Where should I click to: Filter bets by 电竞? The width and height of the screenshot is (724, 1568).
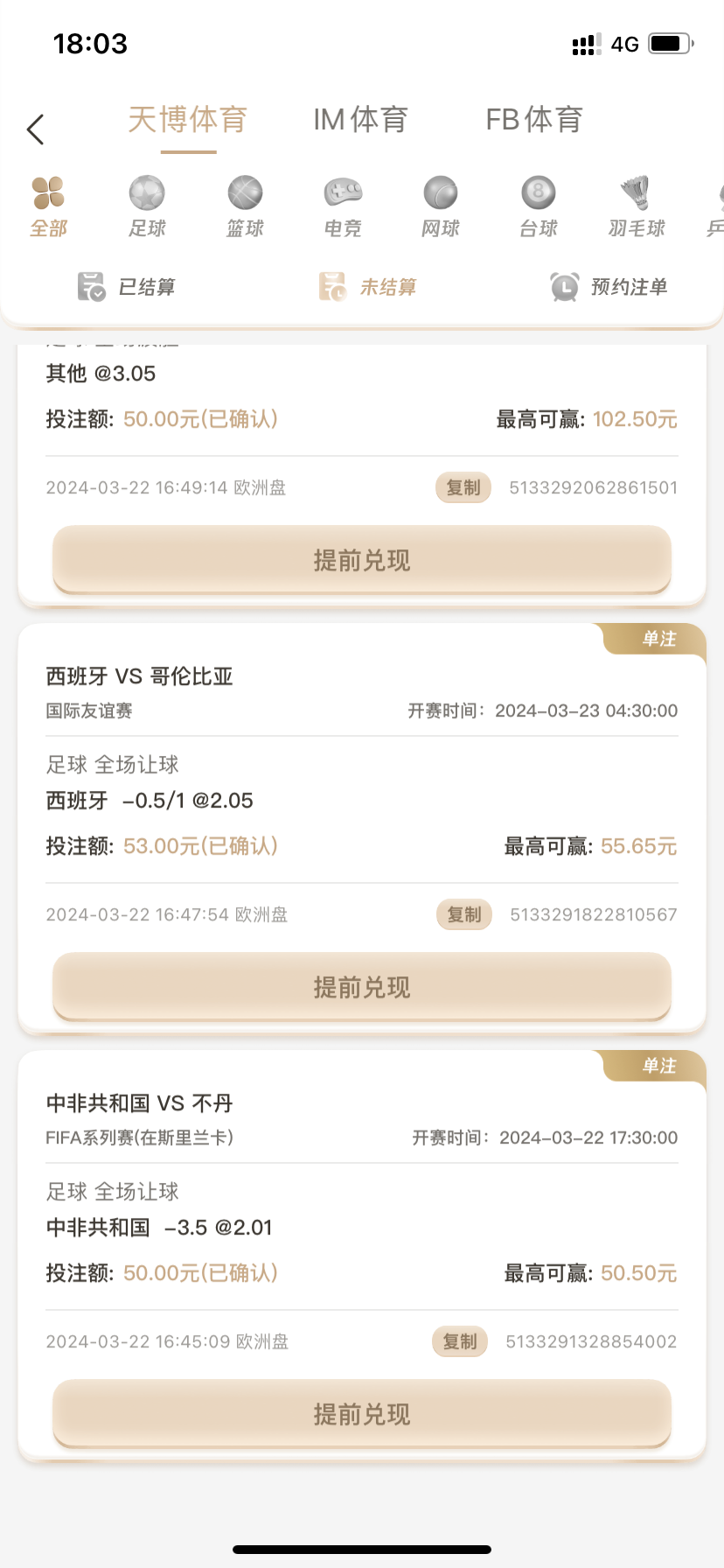(x=343, y=206)
